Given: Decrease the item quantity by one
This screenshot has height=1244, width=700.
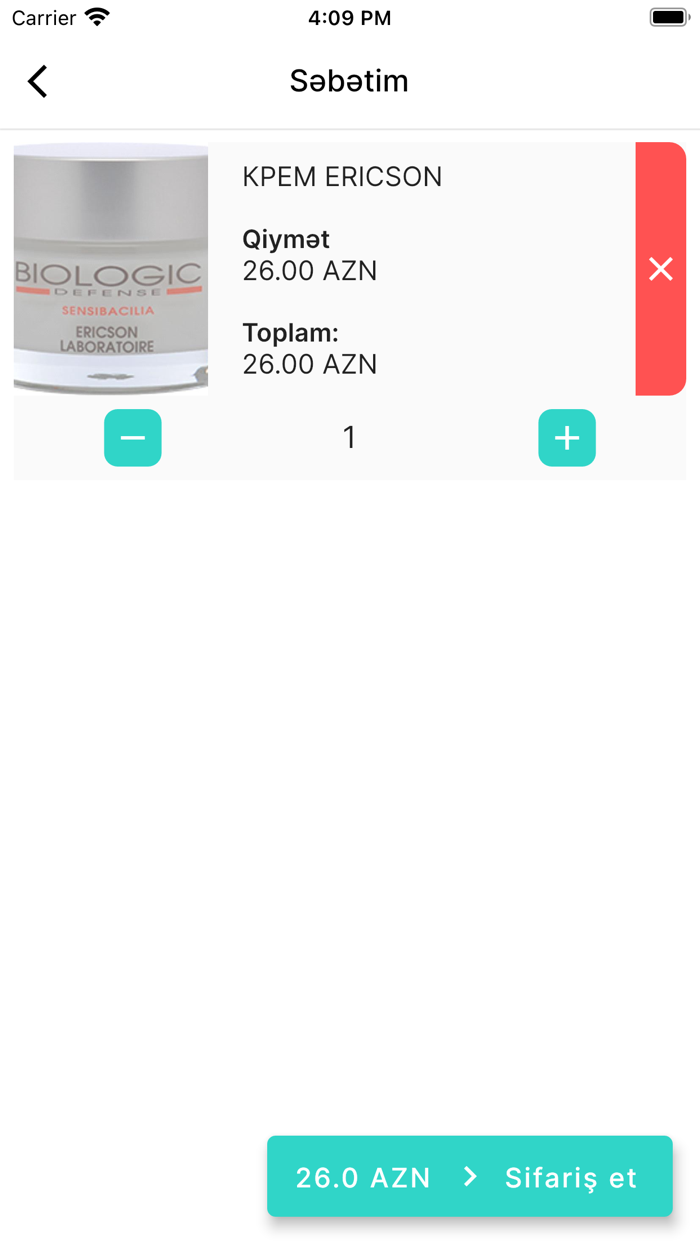Looking at the screenshot, I should [133, 438].
